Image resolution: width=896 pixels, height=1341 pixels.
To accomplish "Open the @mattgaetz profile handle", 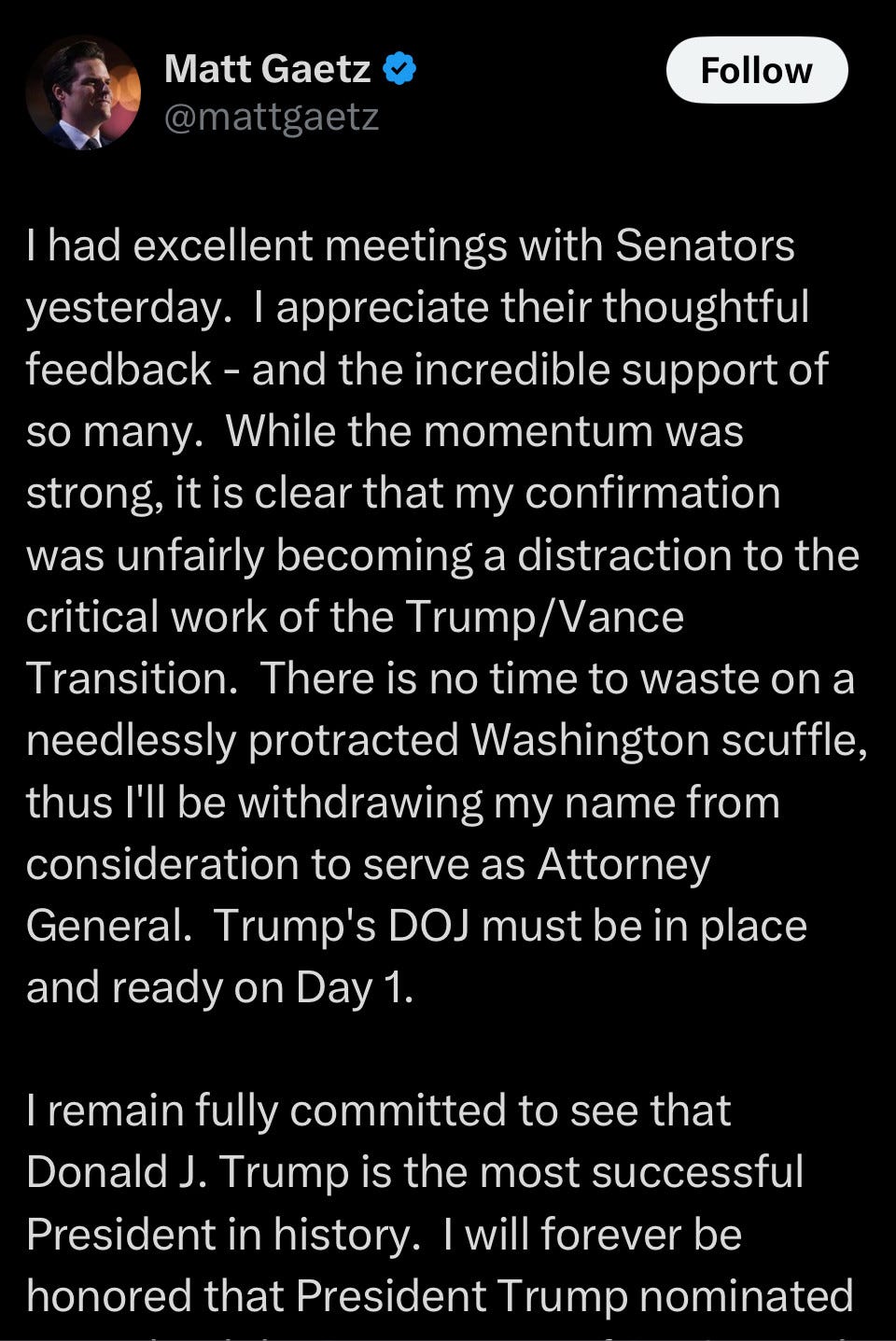I will point(272,117).
